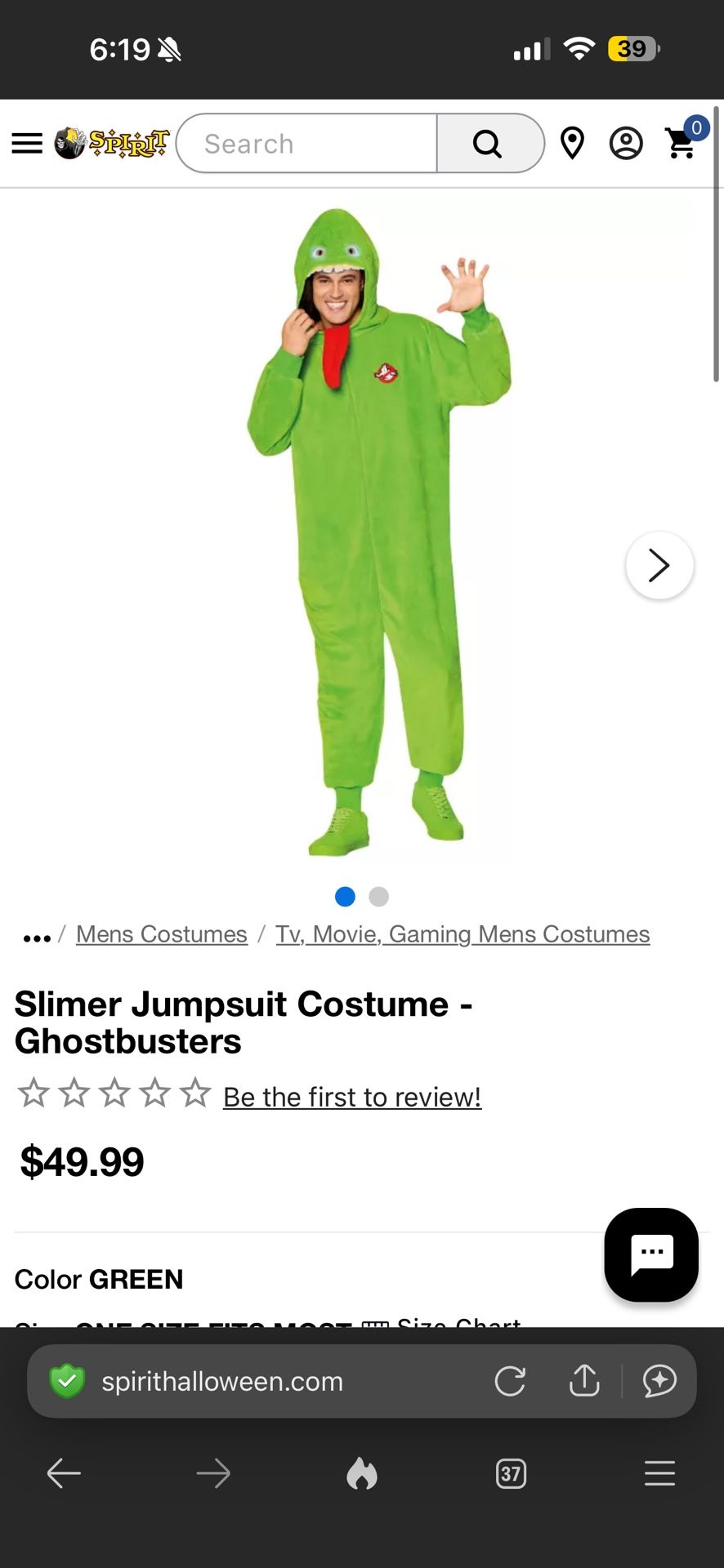Open the account profile icon
The height and width of the screenshot is (1568, 724).
[x=626, y=144]
